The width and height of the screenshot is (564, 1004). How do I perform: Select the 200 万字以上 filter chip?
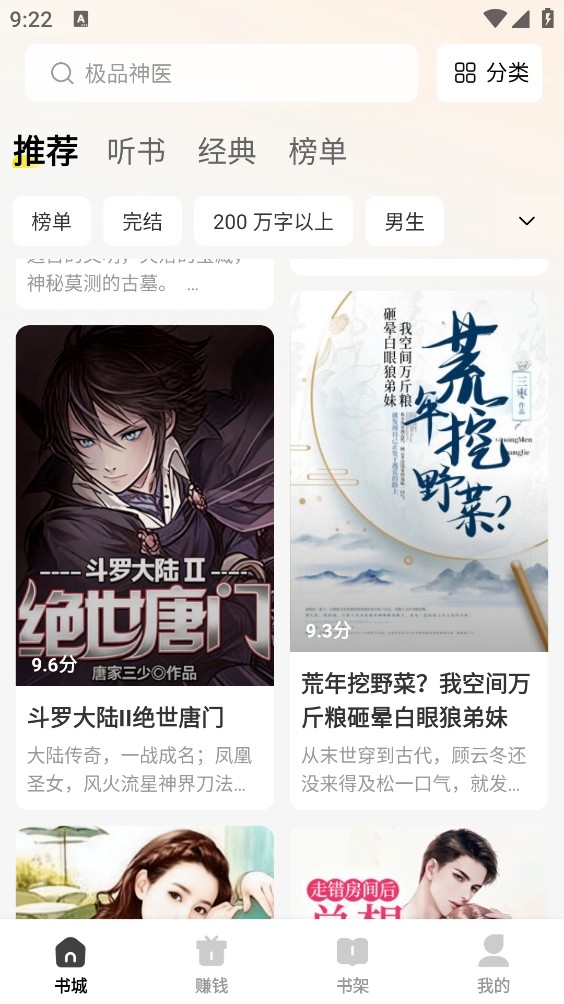tap(273, 222)
